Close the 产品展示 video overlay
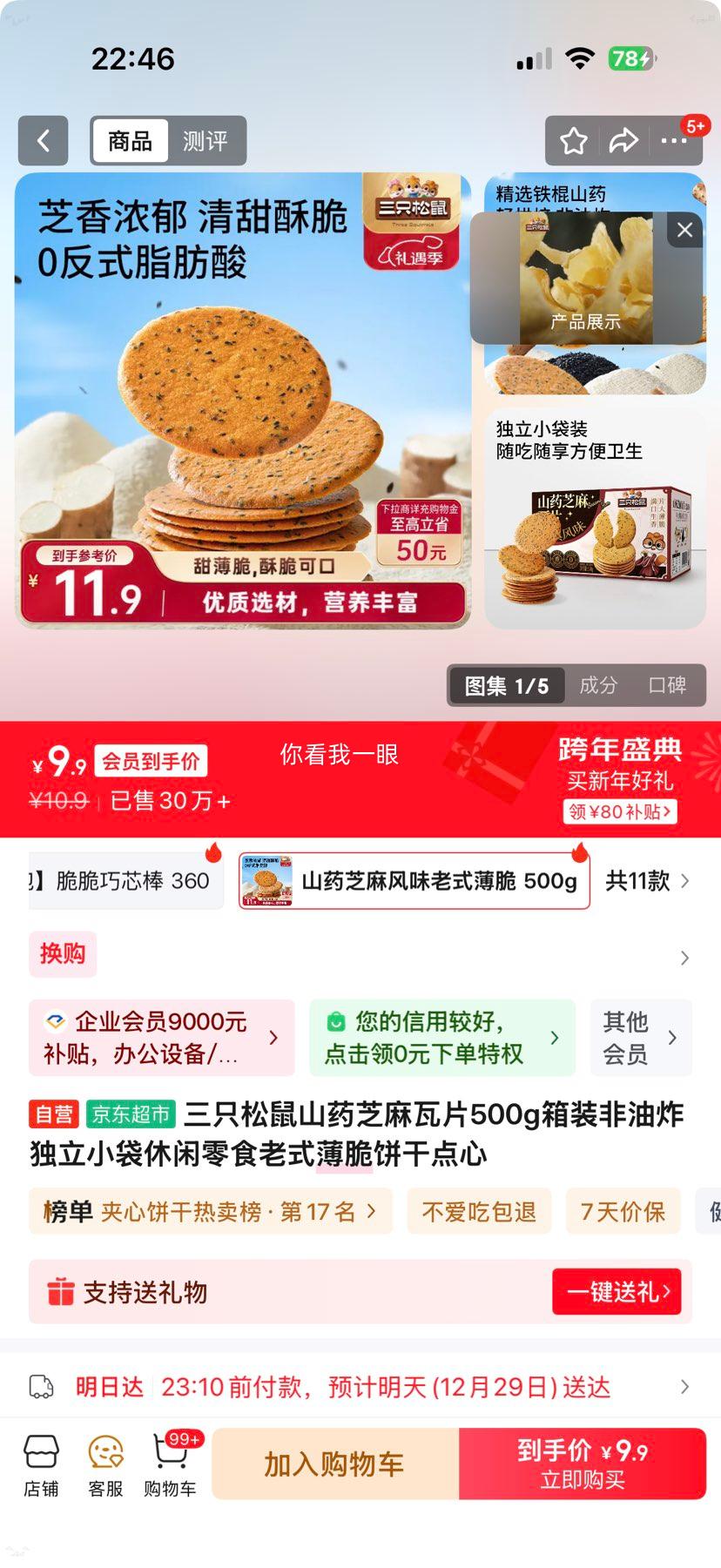 (684, 230)
